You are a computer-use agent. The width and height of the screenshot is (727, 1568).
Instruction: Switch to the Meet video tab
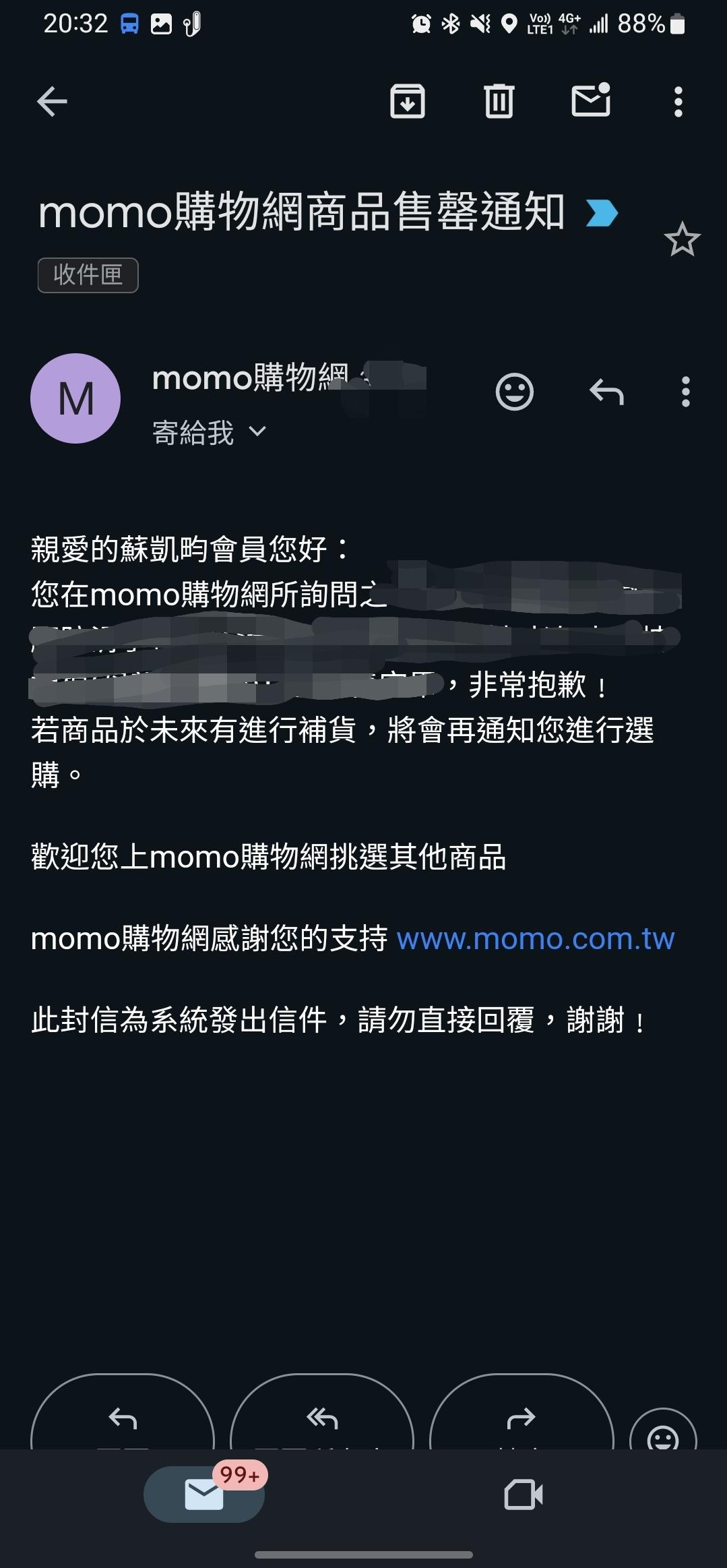tap(524, 1495)
